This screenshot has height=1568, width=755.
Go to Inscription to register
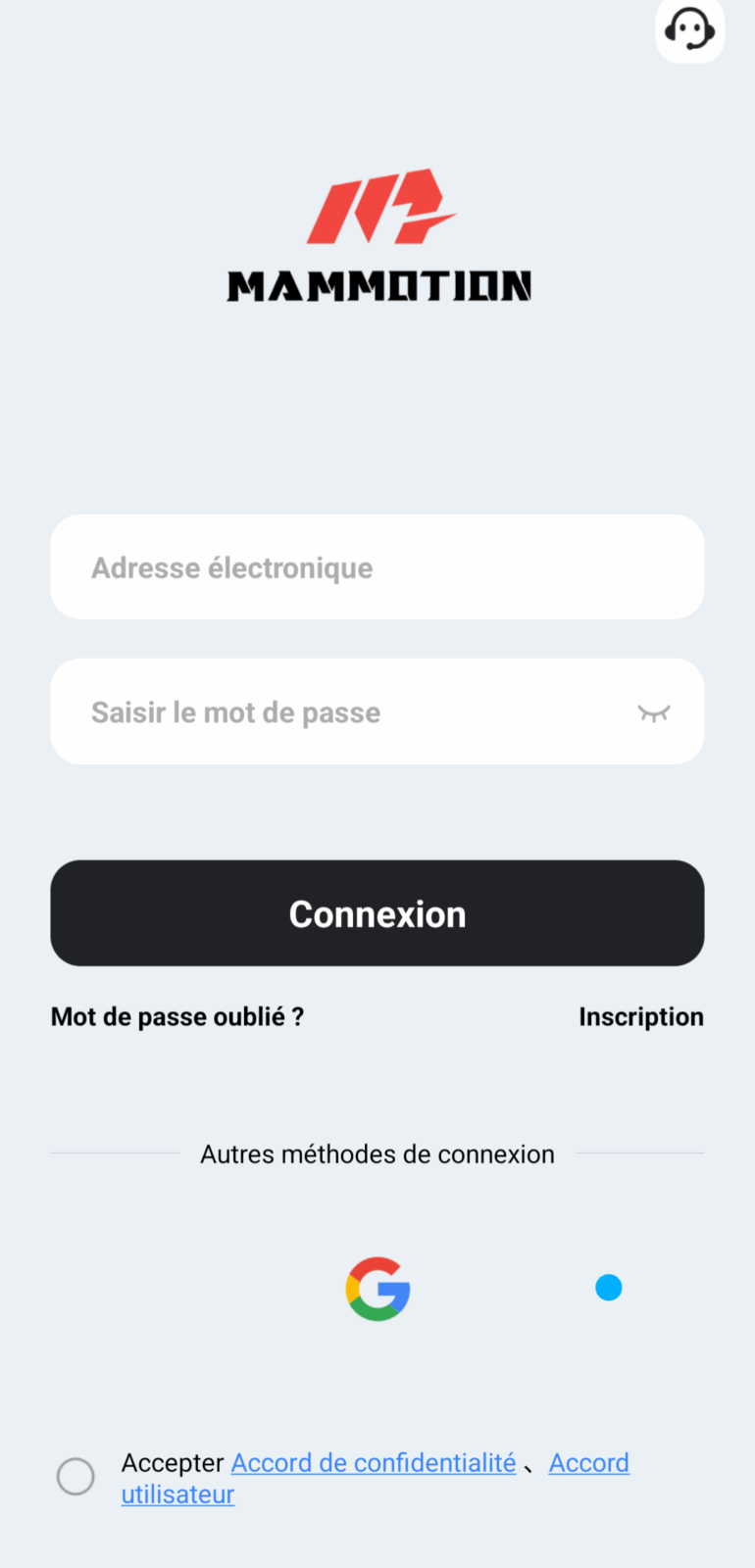(x=640, y=1017)
